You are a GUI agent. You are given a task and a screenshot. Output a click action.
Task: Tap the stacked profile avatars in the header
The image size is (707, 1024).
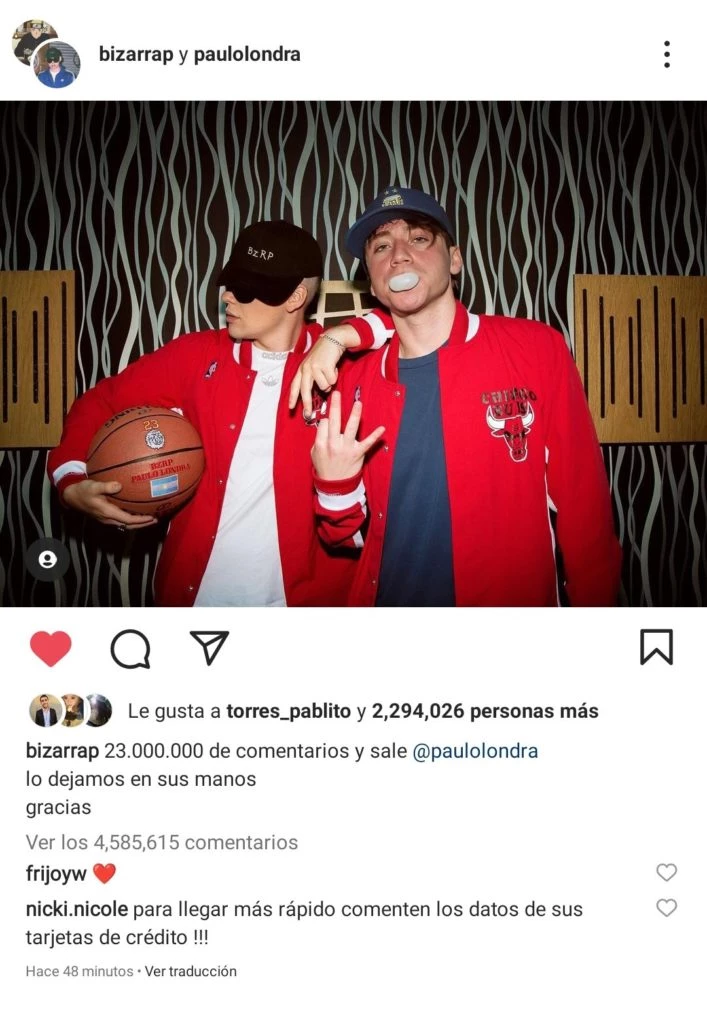(x=46, y=54)
